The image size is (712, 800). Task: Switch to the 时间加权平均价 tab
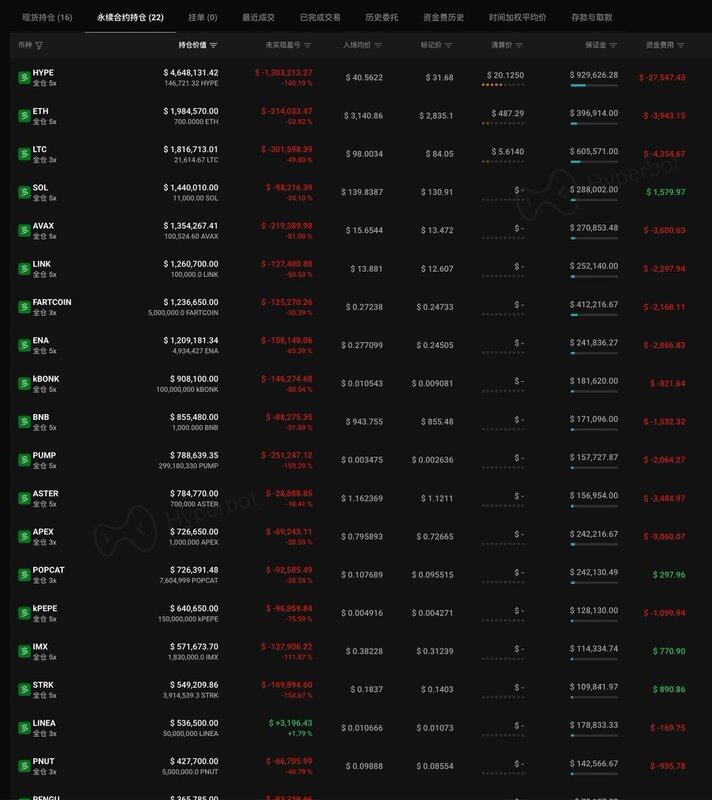[518, 17]
